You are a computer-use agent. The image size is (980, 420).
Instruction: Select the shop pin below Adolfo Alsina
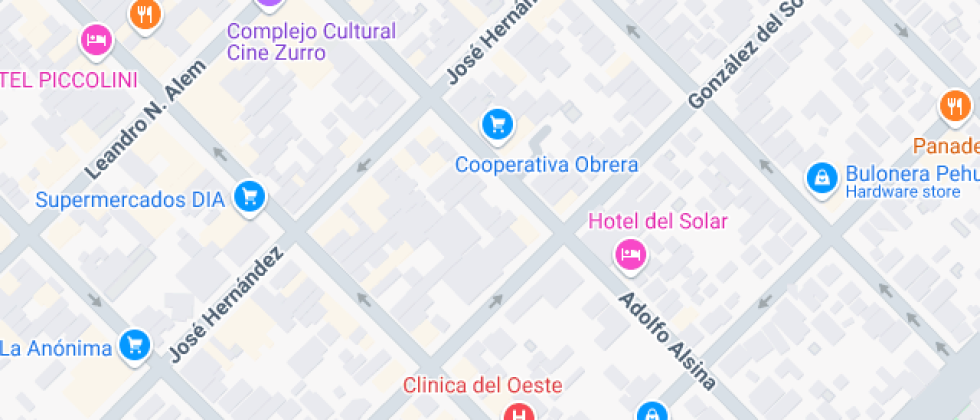tap(650, 411)
